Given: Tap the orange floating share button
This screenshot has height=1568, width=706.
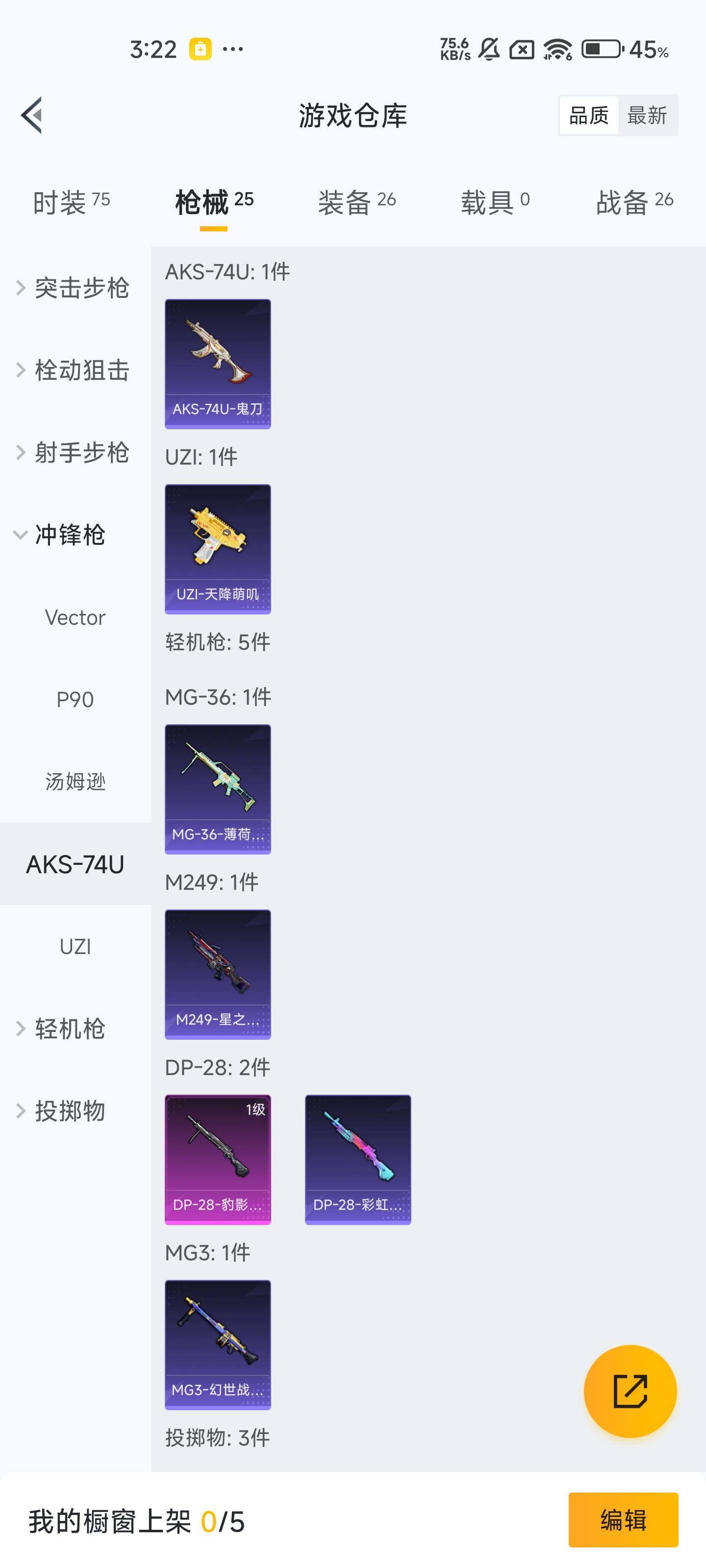Looking at the screenshot, I should pos(630,1391).
